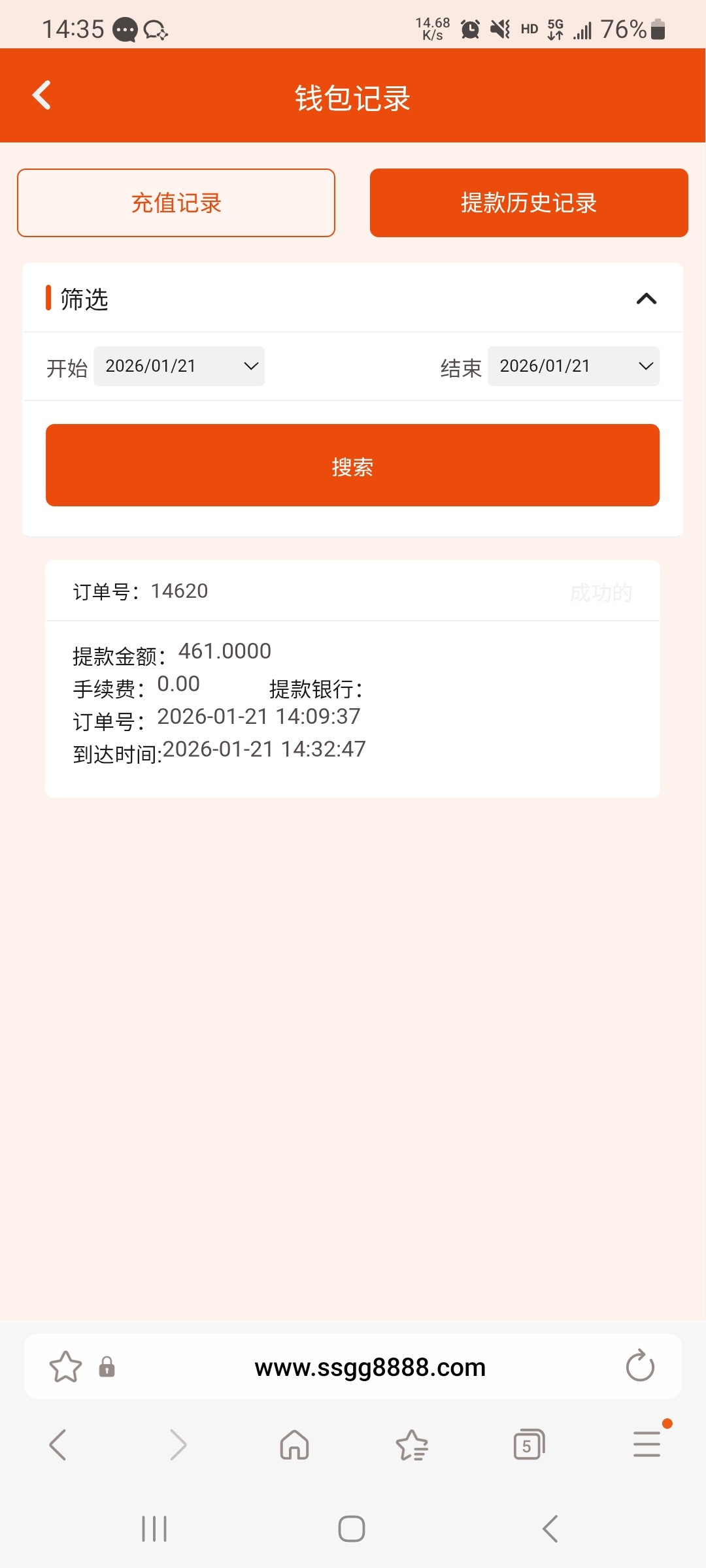The width and height of the screenshot is (706, 1568).
Task: Tap the 搜索 search button
Action: [352, 465]
